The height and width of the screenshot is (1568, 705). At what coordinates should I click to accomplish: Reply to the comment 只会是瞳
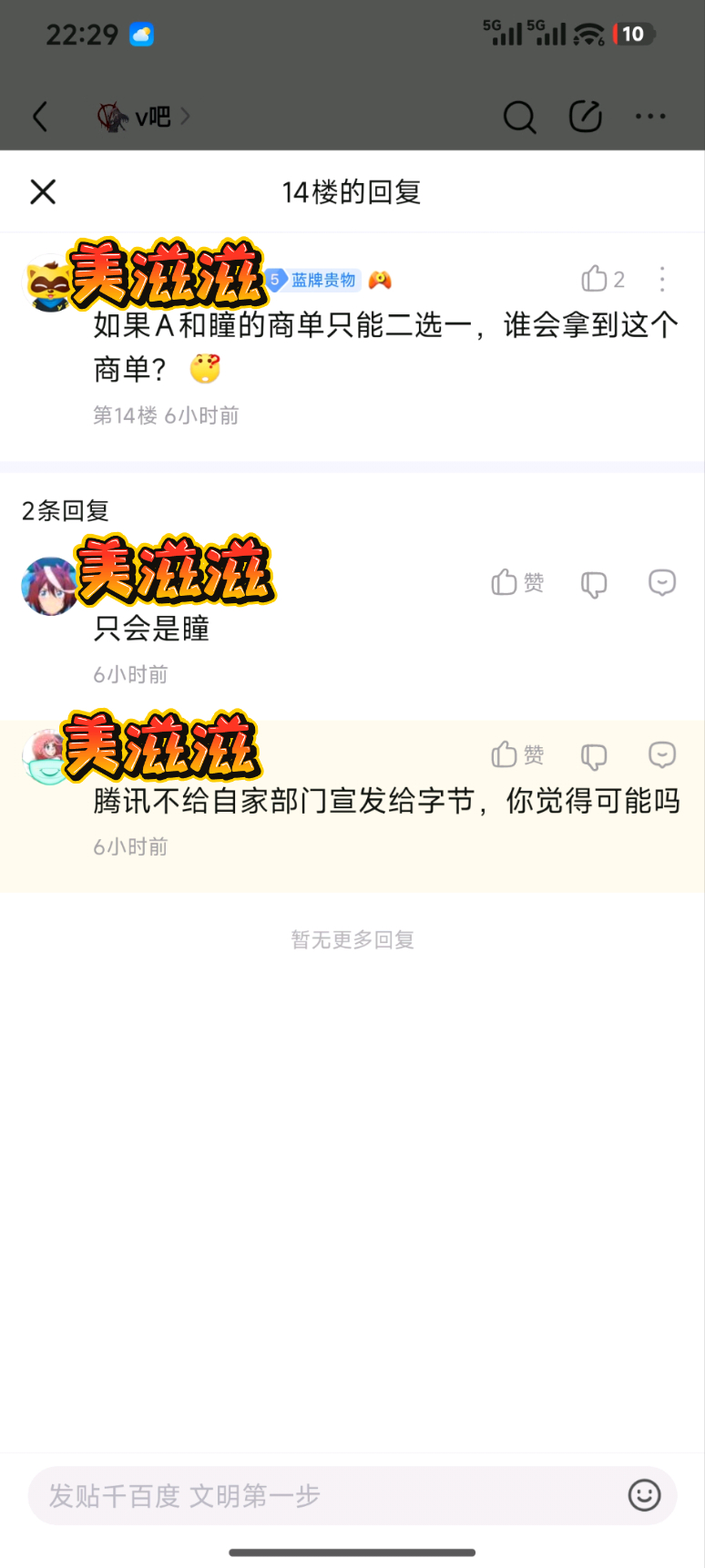[x=662, y=582]
